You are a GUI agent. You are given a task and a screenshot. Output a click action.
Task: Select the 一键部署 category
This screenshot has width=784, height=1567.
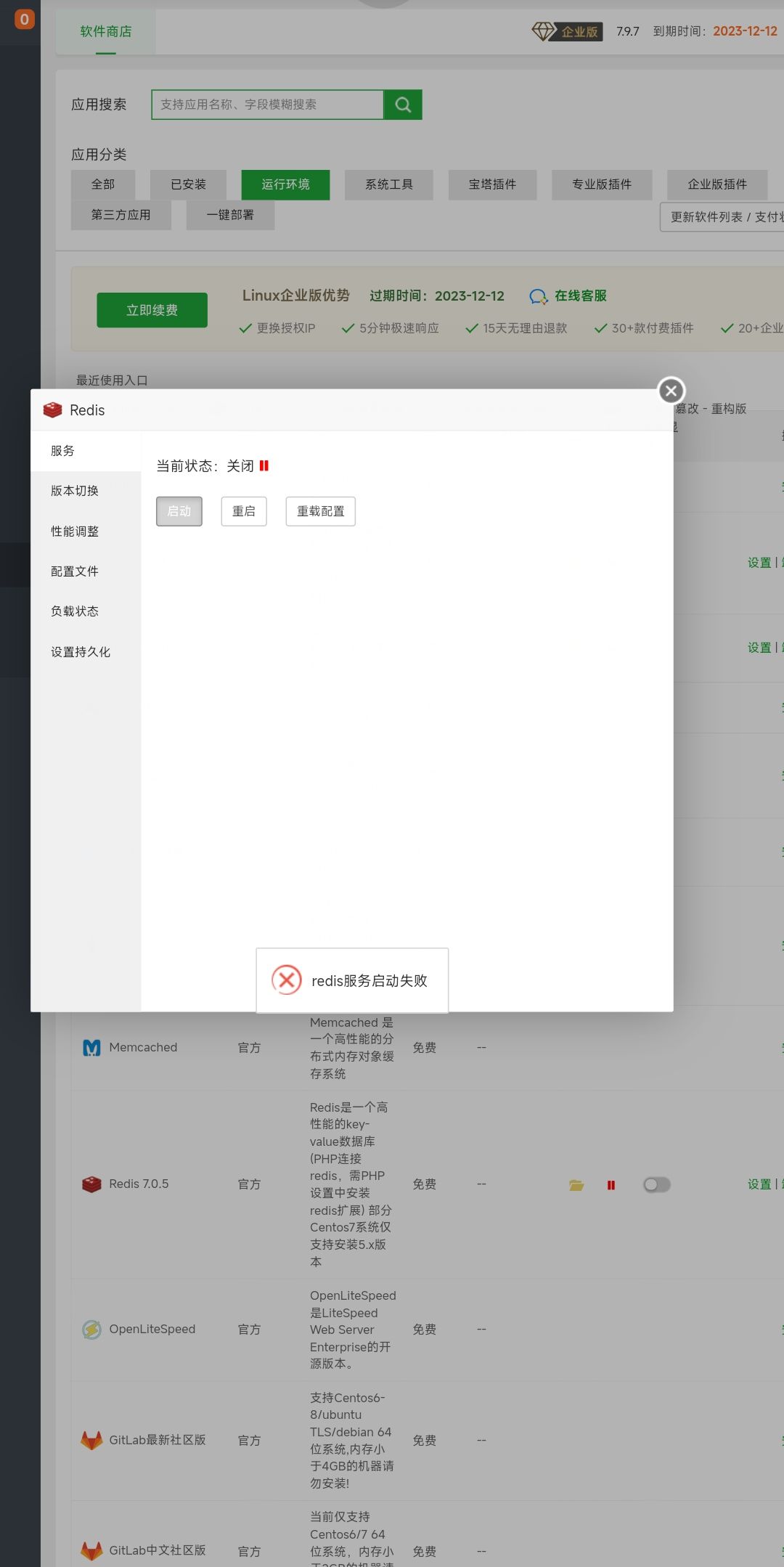pyautogui.click(x=230, y=215)
